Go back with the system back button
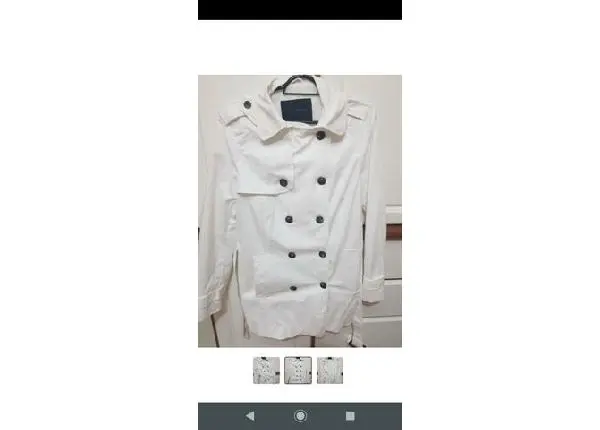 tap(250, 416)
